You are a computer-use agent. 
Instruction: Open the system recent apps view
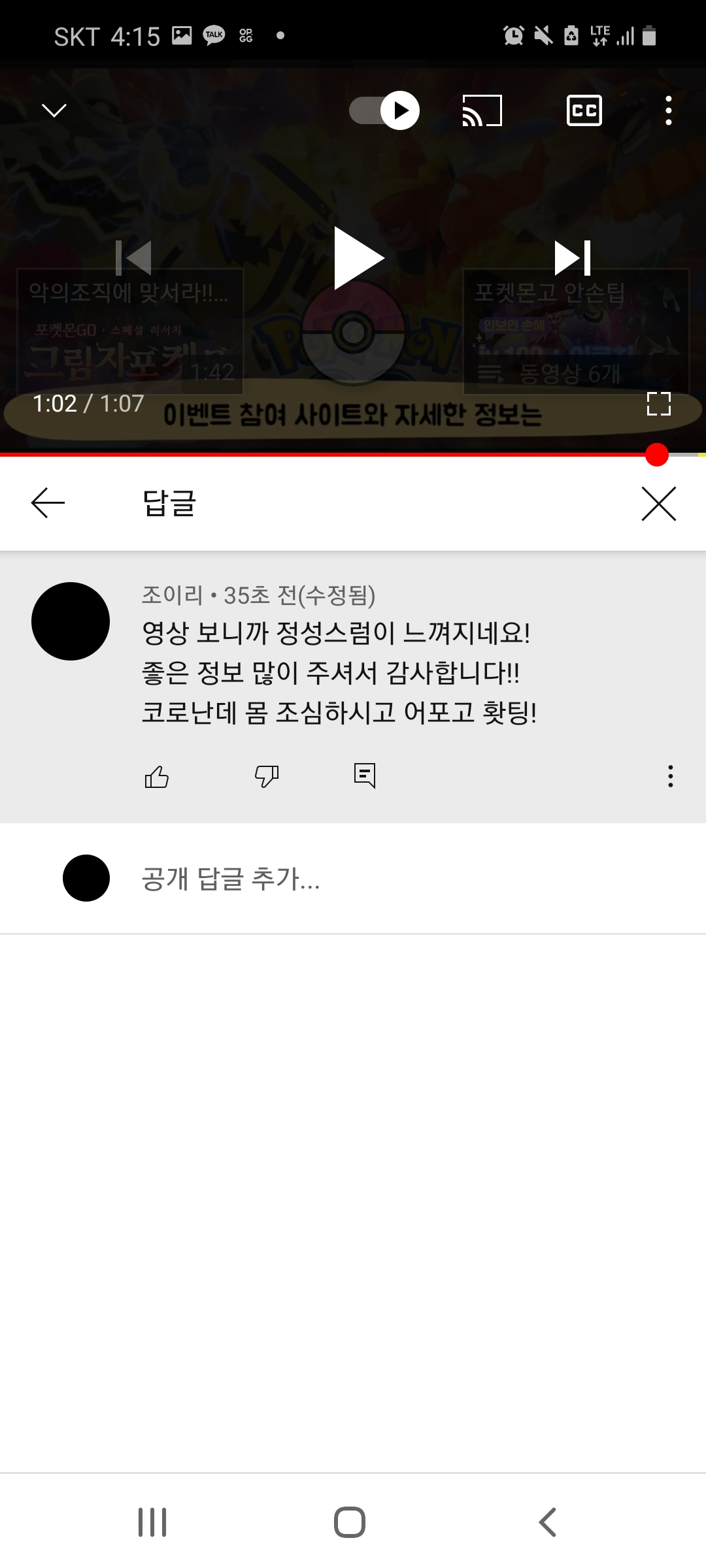152,1522
